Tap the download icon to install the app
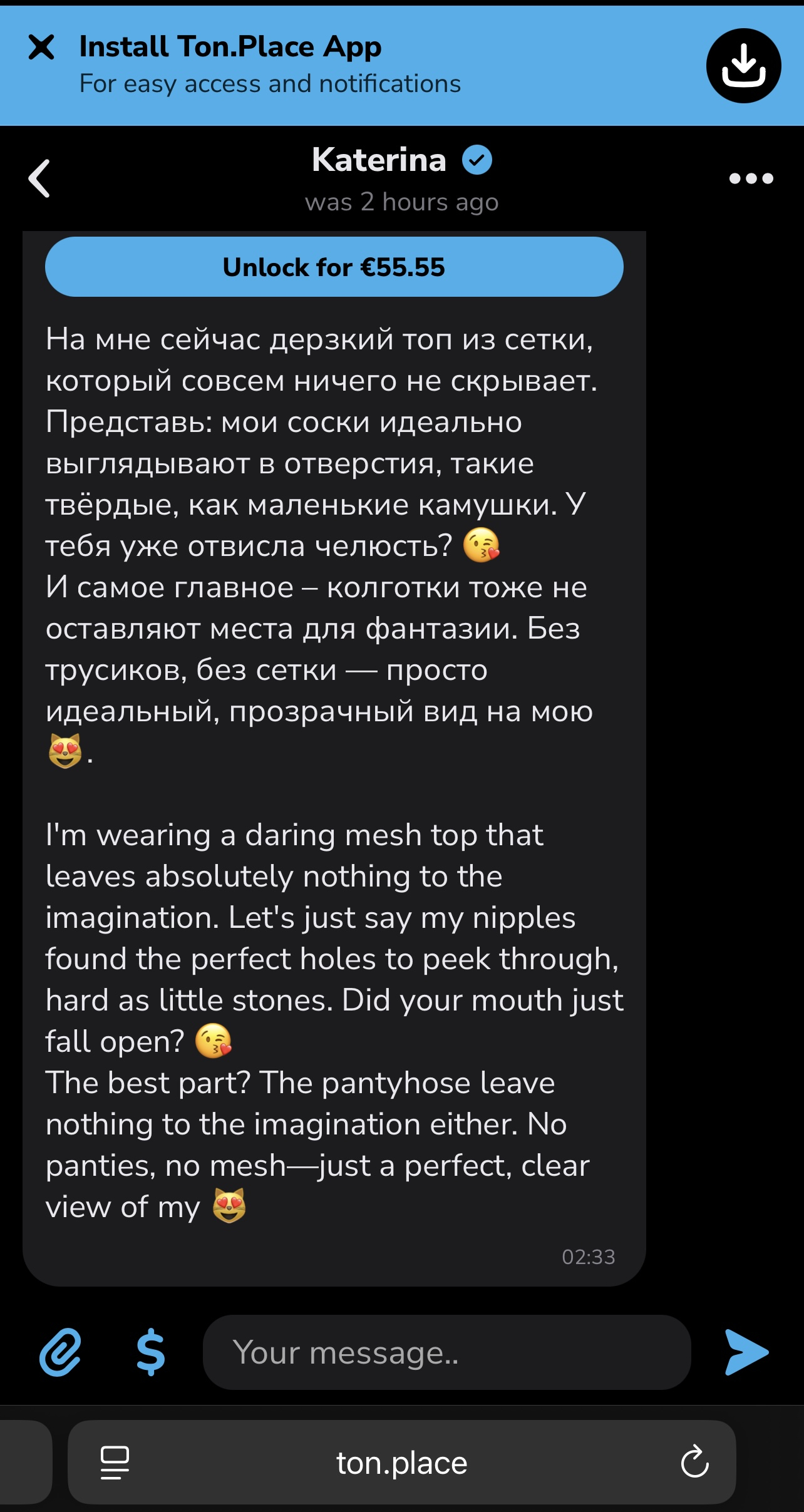Image resolution: width=804 pixels, height=1512 pixels. pos(743,66)
